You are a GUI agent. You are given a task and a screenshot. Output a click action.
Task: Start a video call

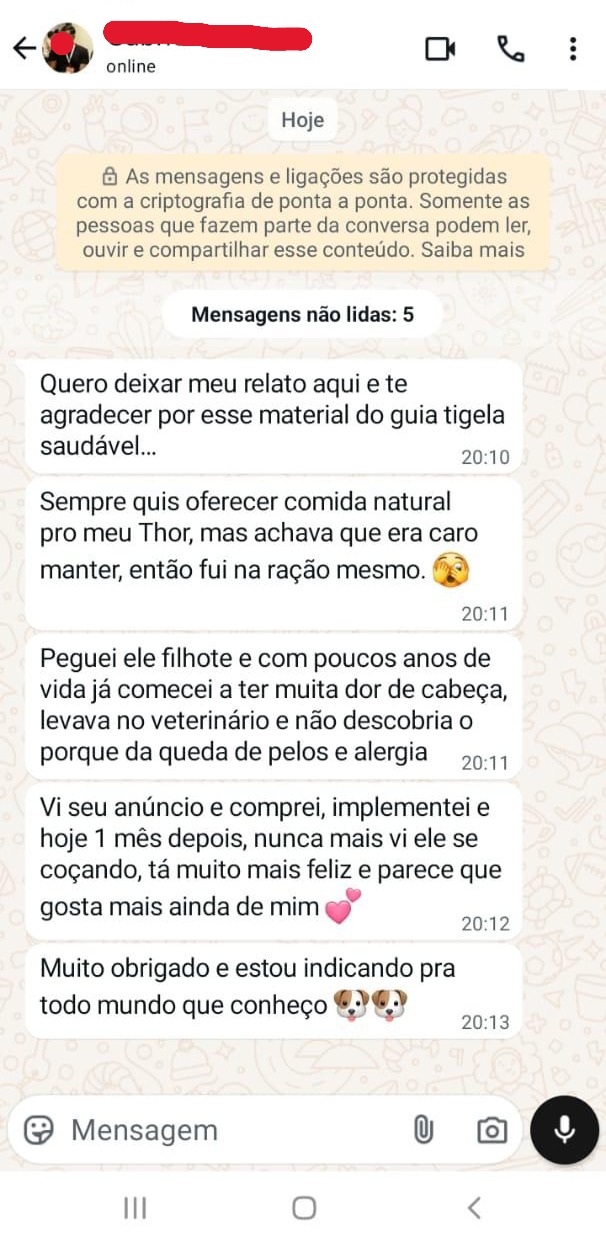440,48
